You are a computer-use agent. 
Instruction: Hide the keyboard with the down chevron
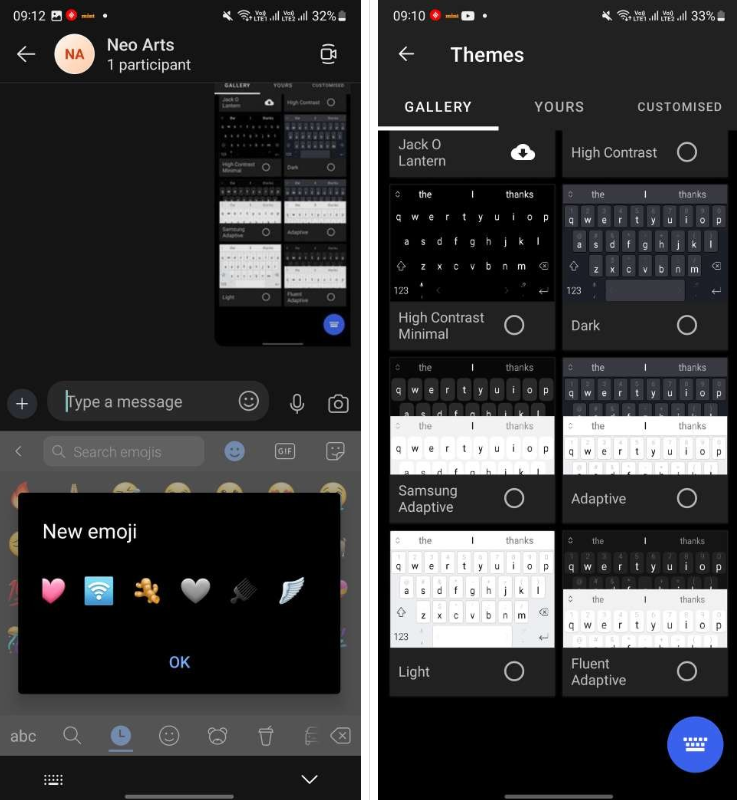click(x=310, y=779)
